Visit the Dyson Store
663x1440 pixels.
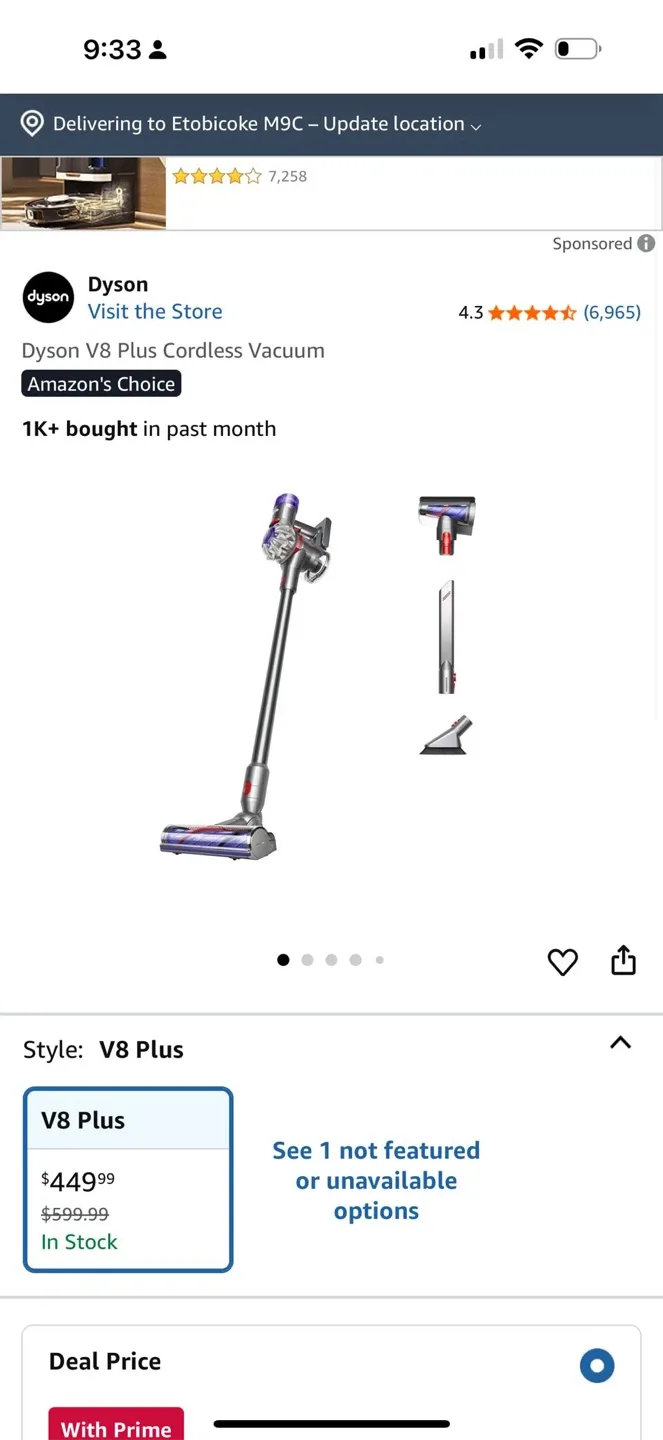click(x=155, y=312)
